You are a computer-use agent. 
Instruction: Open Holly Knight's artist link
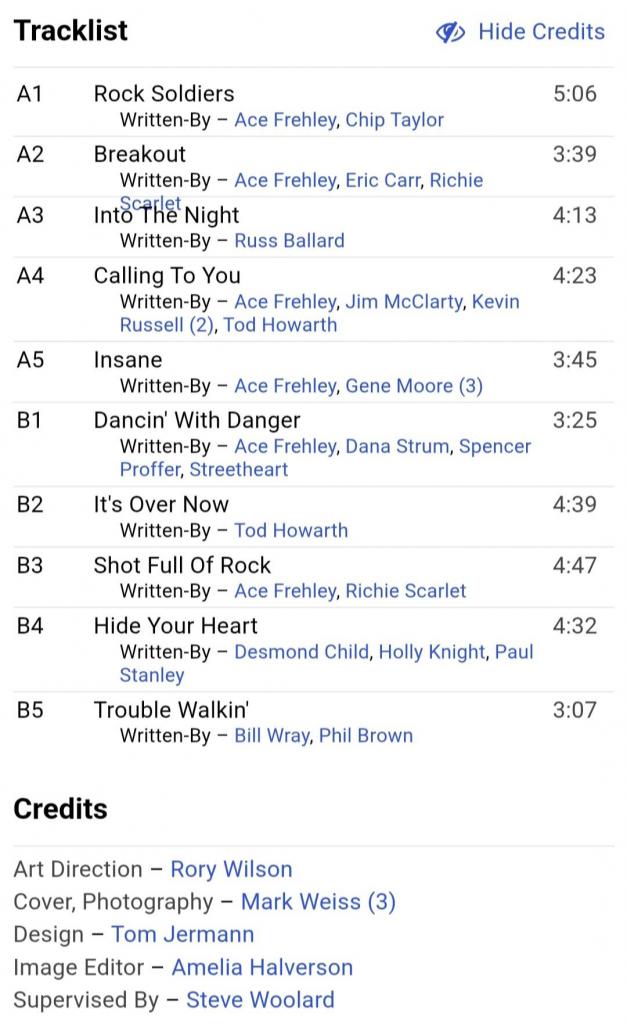coord(432,652)
